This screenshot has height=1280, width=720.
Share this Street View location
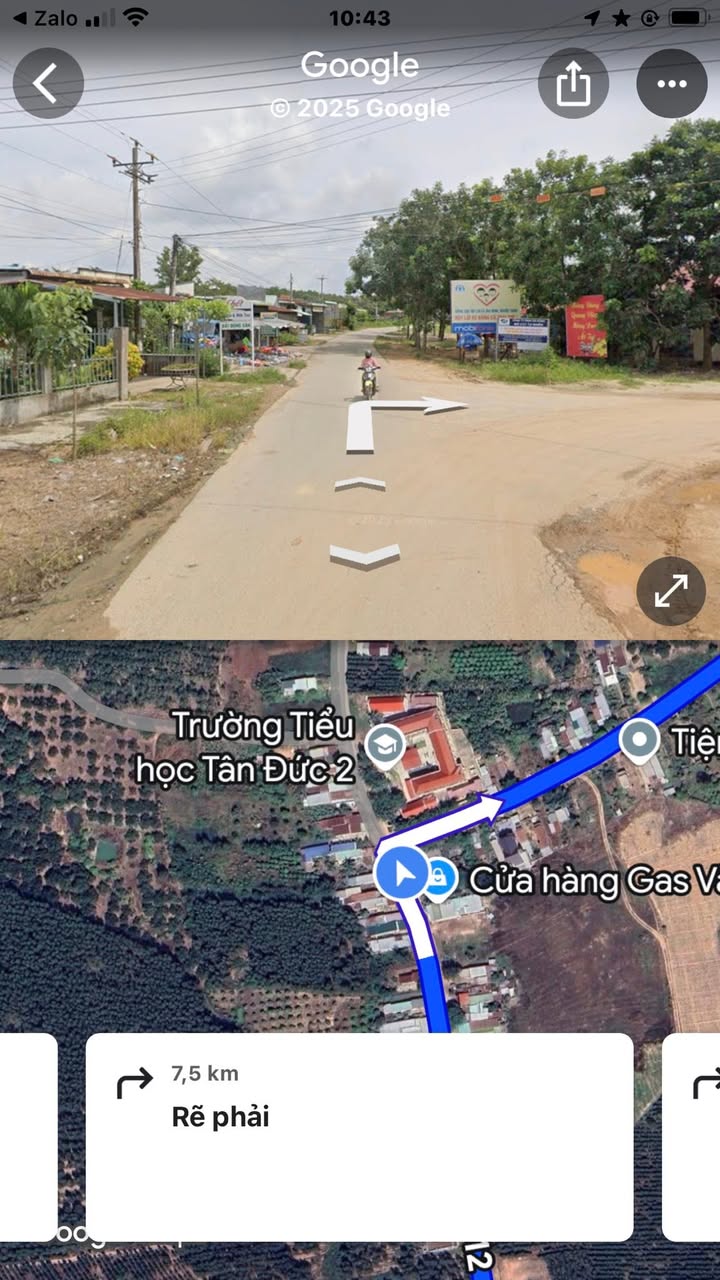[x=573, y=84]
